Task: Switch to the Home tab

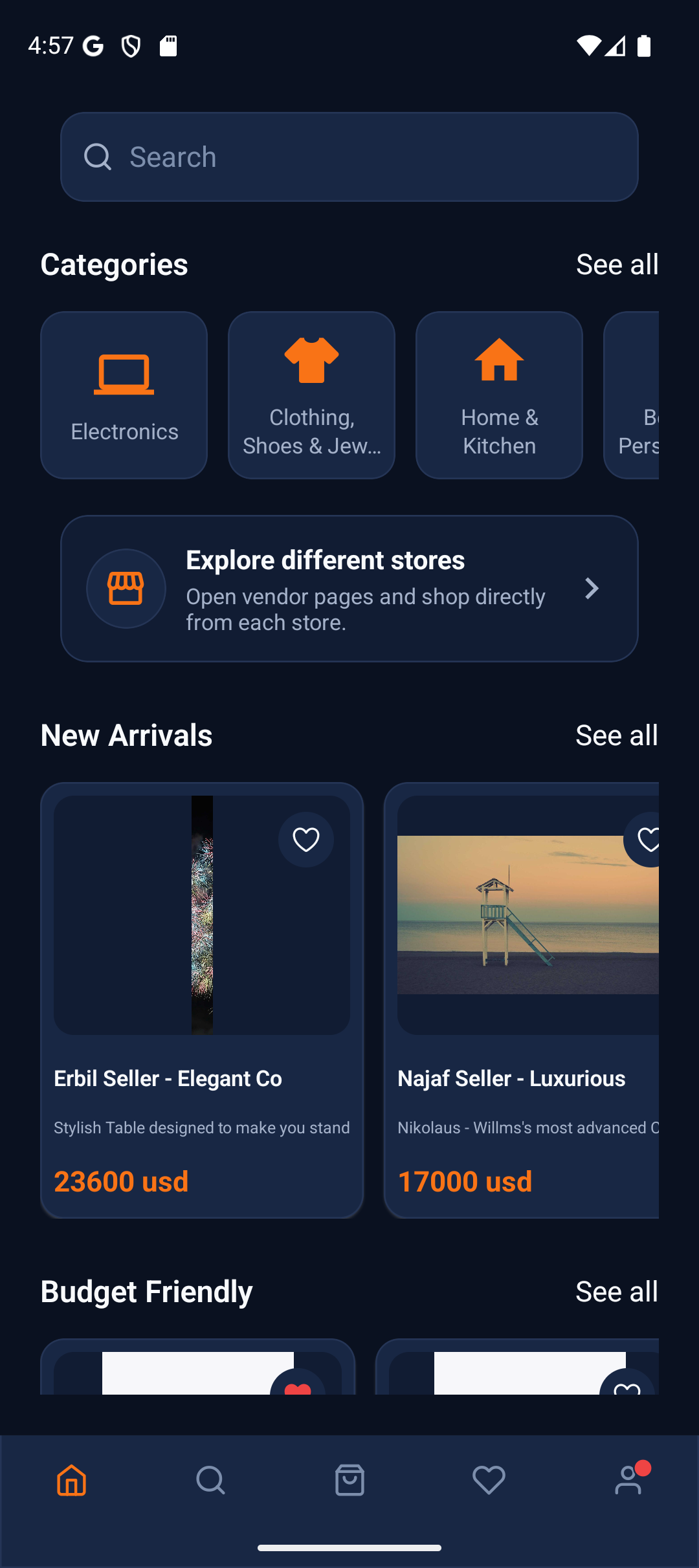Action: click(x=70, y=1481)
